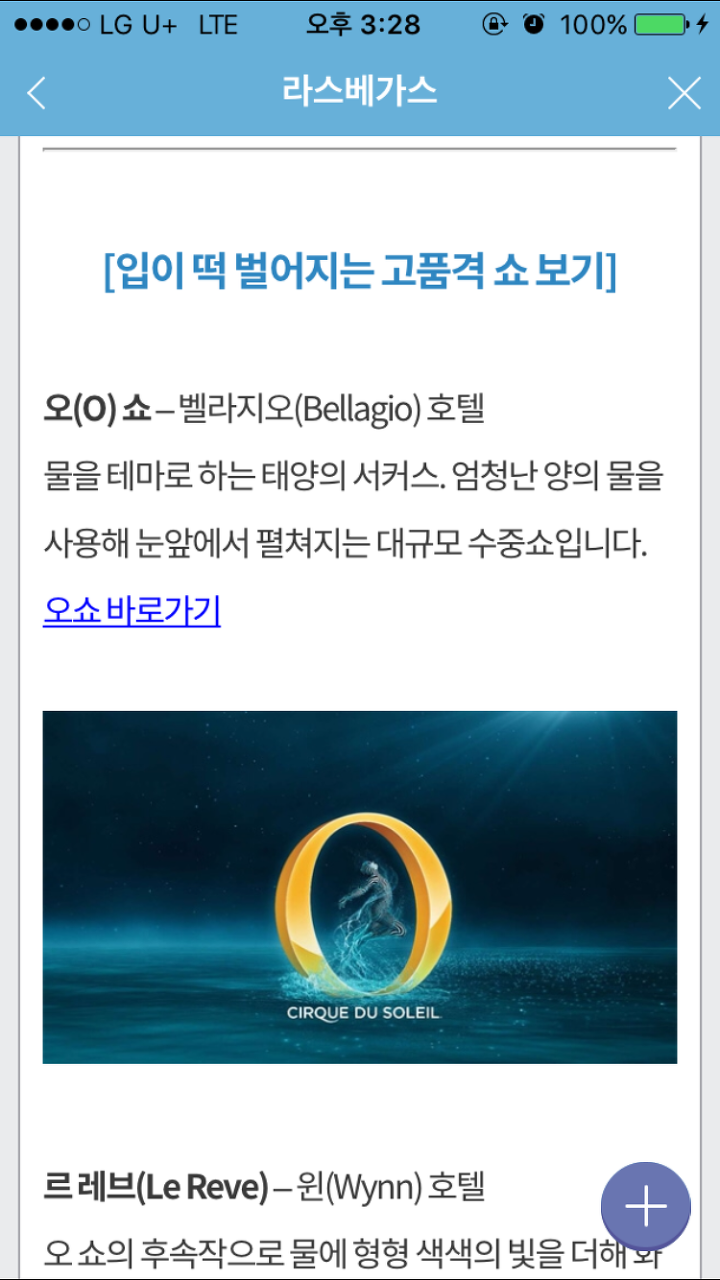This screenshot has height=1280, width=720.
Task: Open the 오쇼 바로가기 link
Action: pos(132,609)
